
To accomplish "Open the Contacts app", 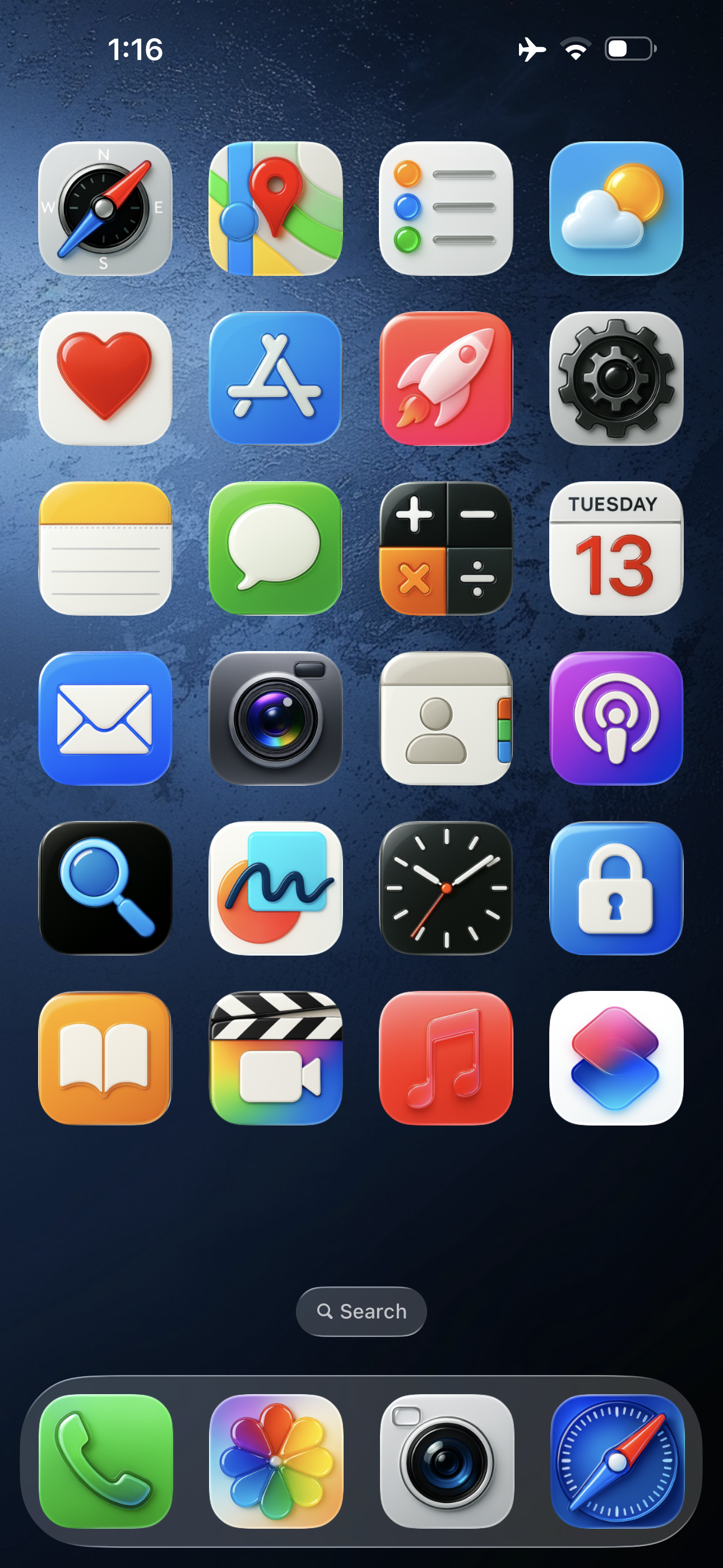I will point(446,718).
